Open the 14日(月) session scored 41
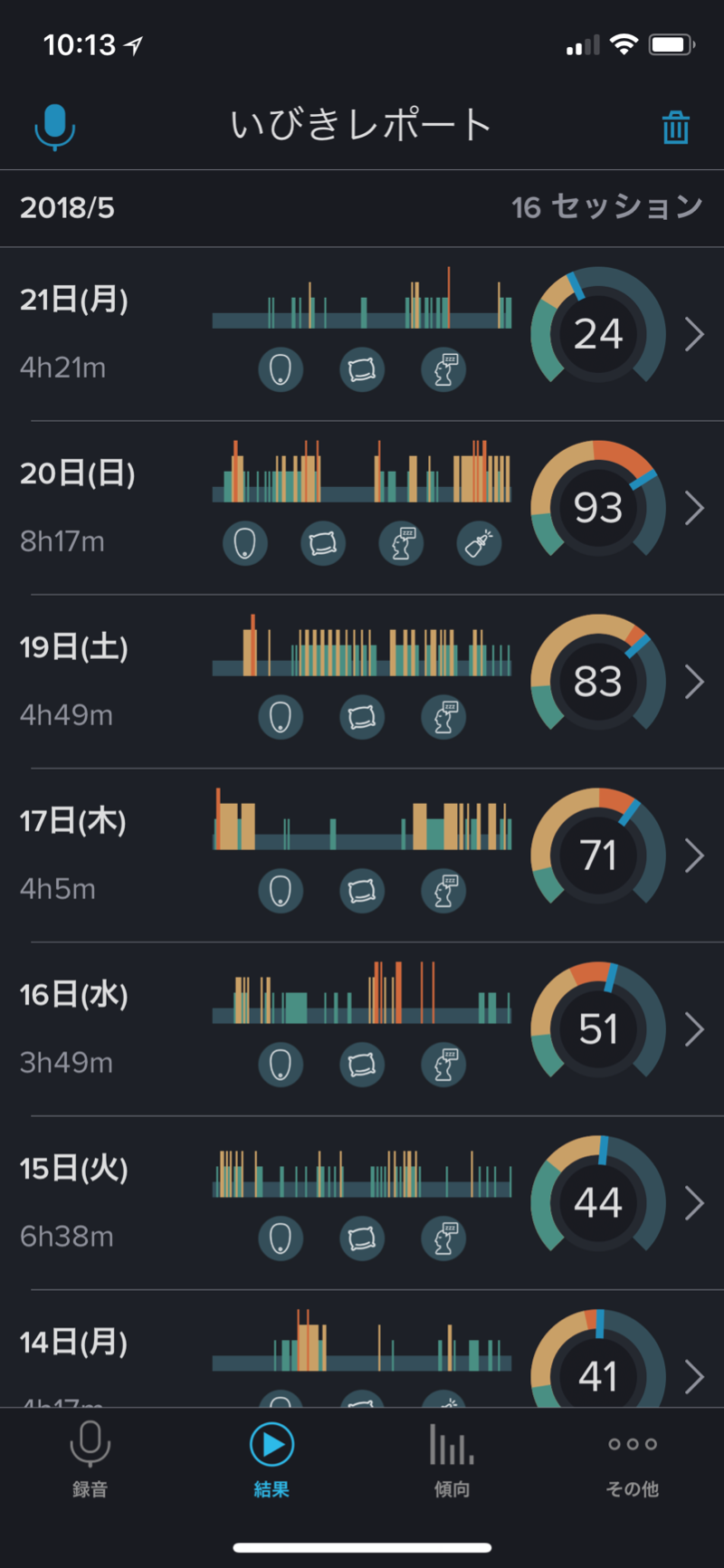724x1568 pixels. point(362,1349)
